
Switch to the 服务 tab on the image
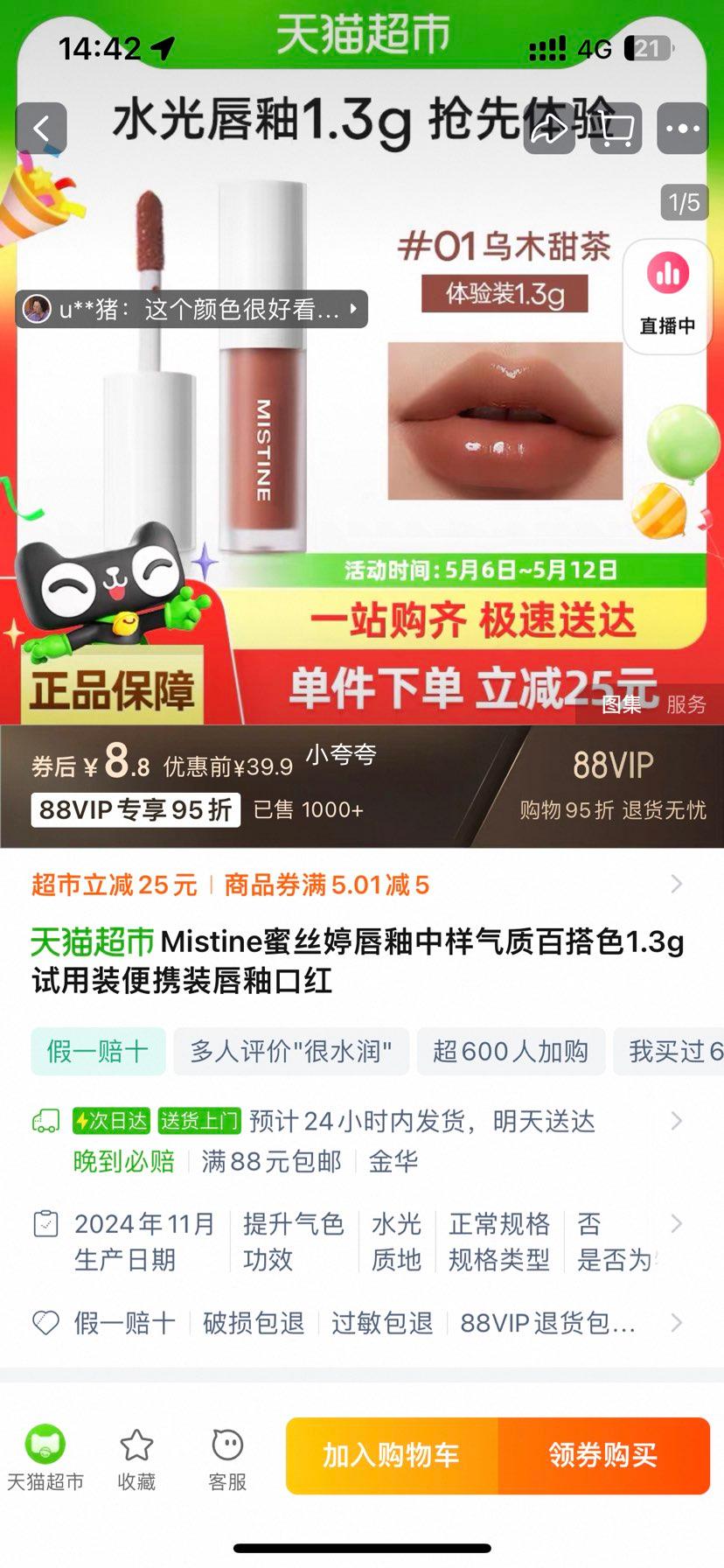[686, 704]
